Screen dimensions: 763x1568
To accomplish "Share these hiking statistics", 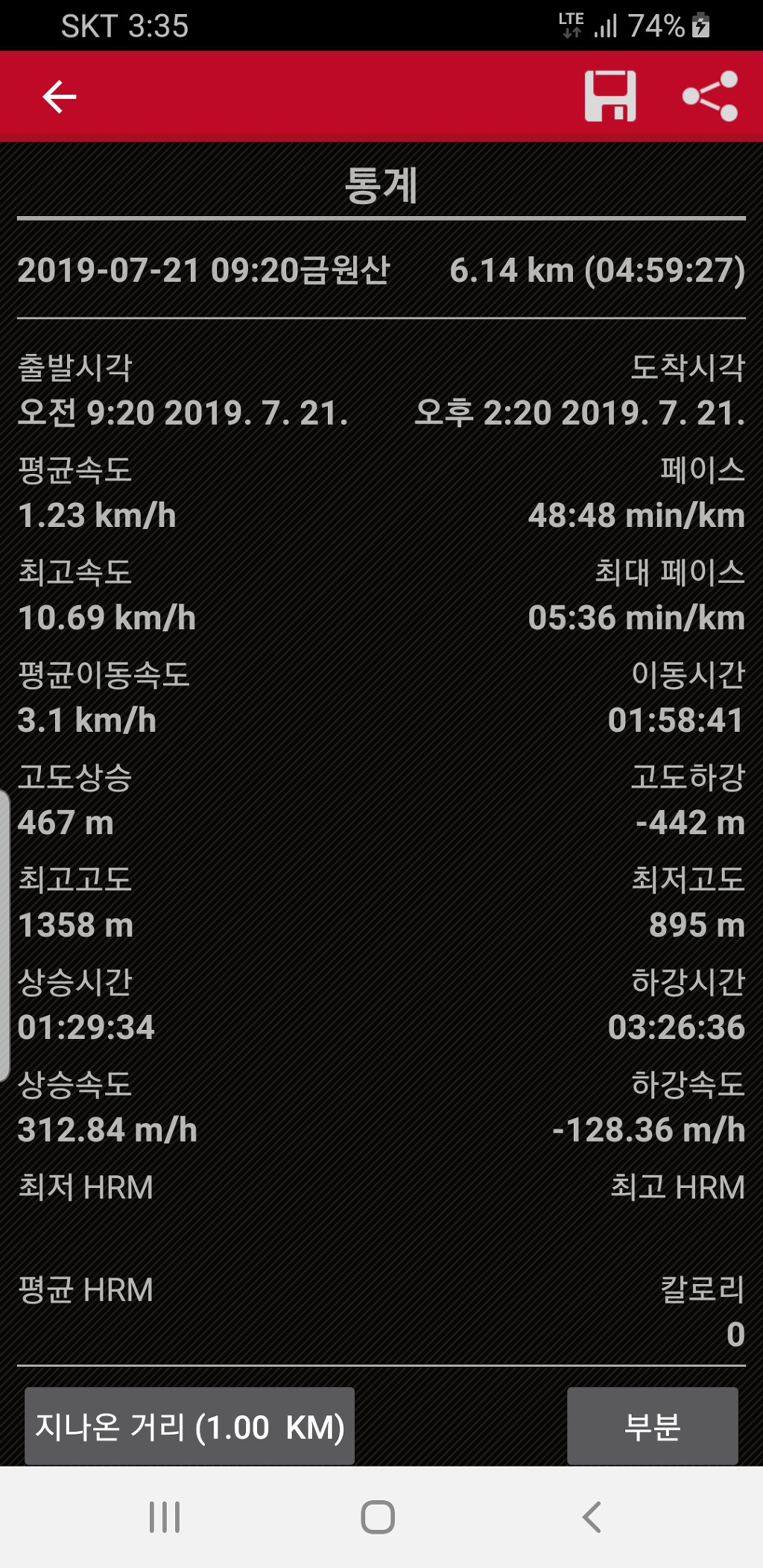I will 710,96.
